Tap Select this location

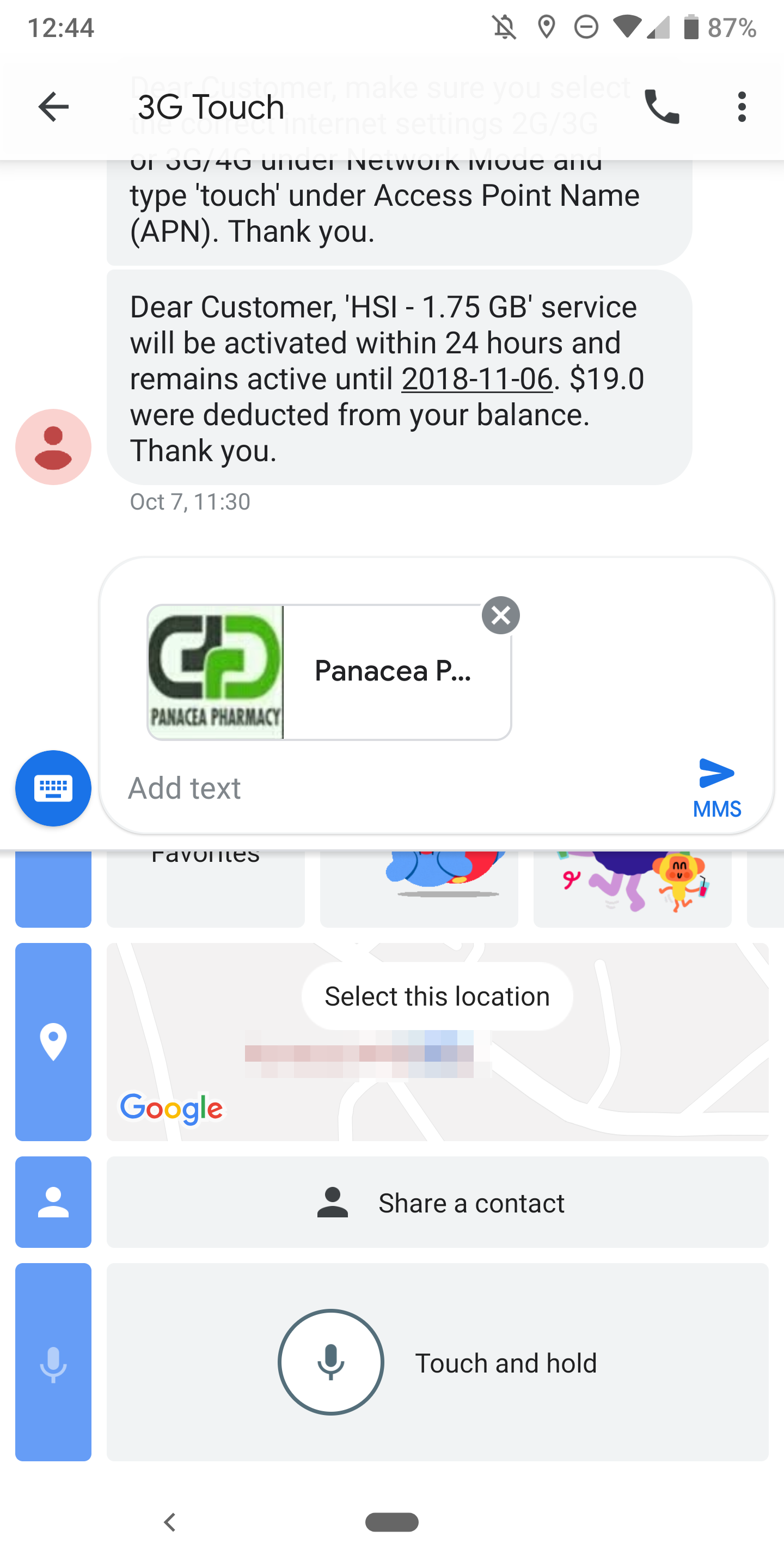coord(437,996)
